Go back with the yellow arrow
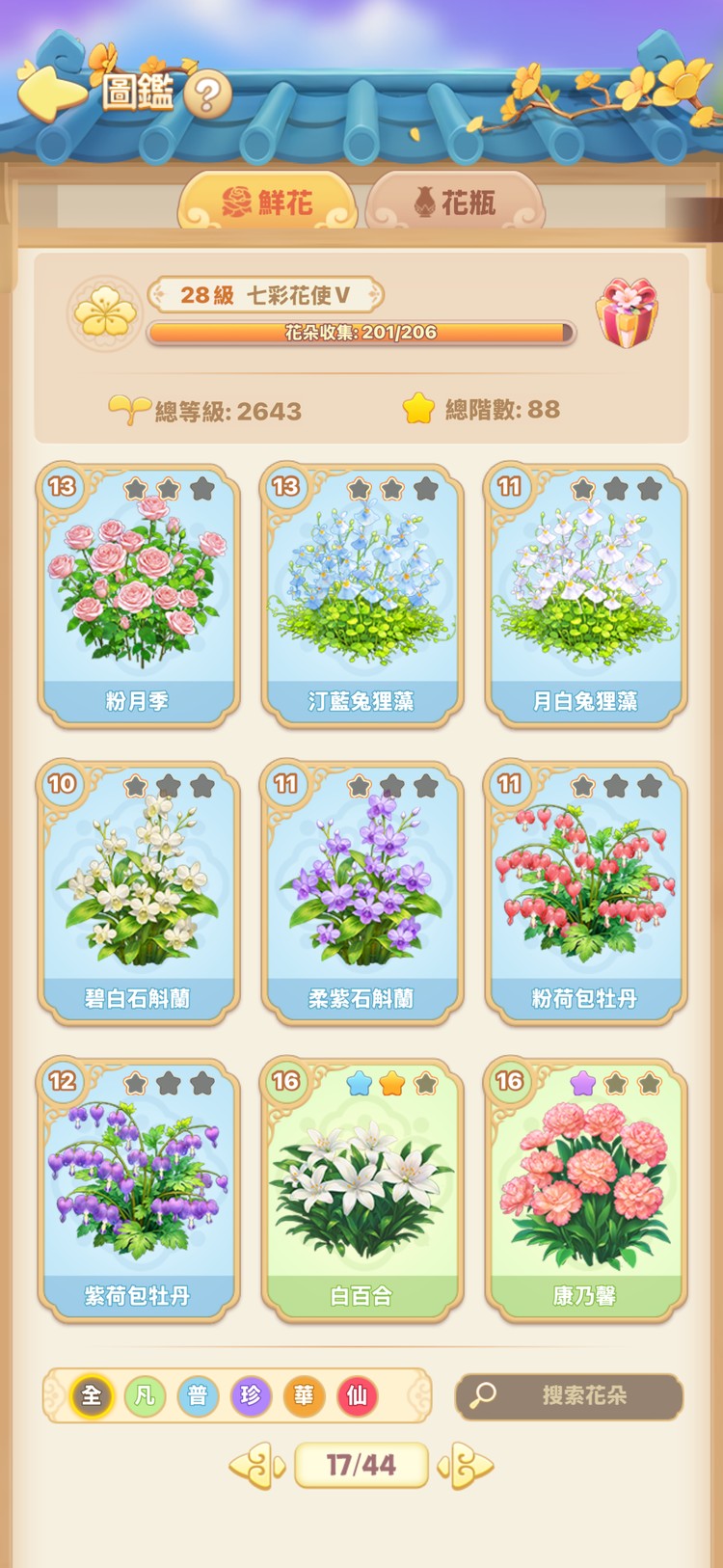Image resolution: width=723 pixels, height=1568 pixels. (x=50, y=92)
